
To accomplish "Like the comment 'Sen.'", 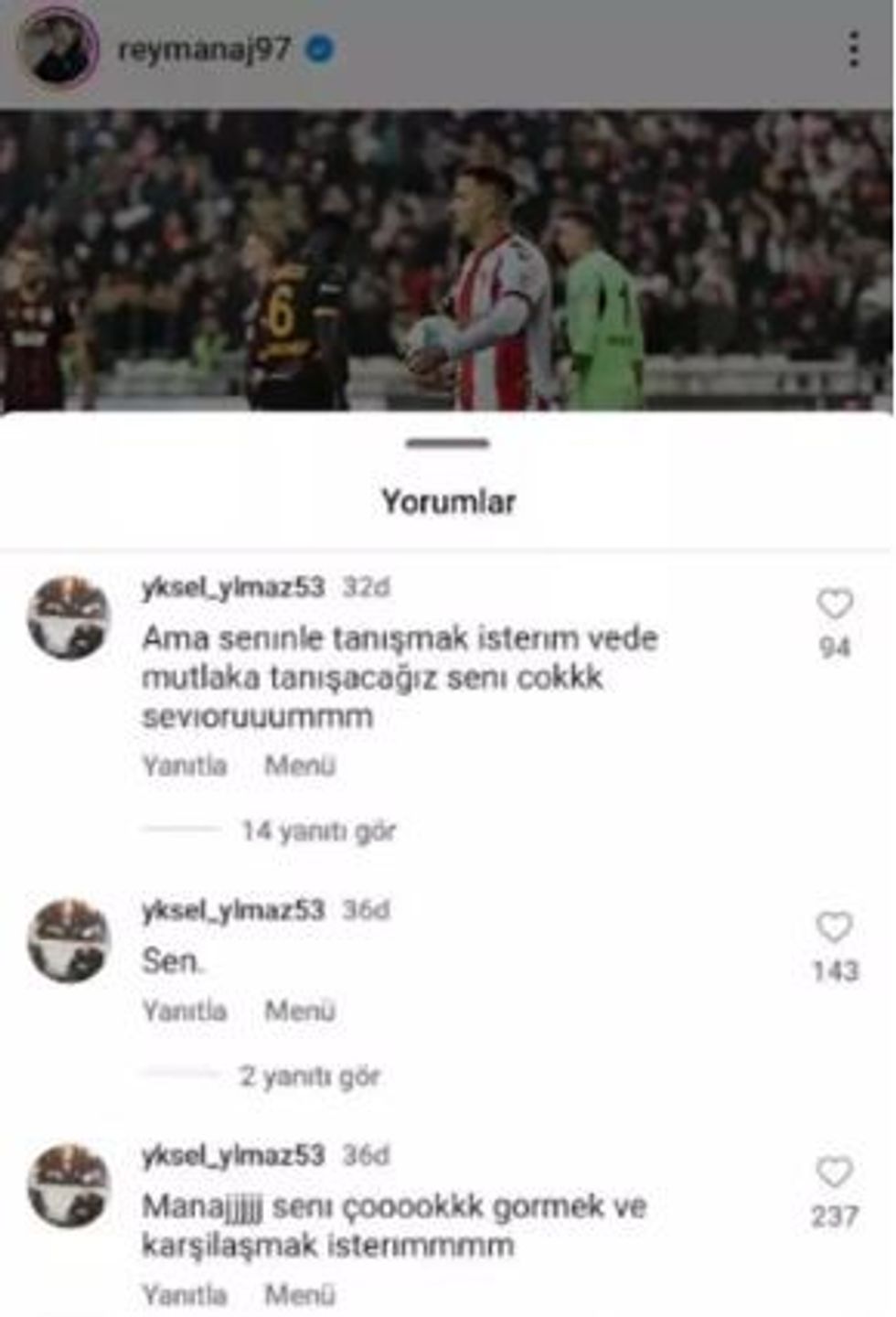I will (834, 928).
